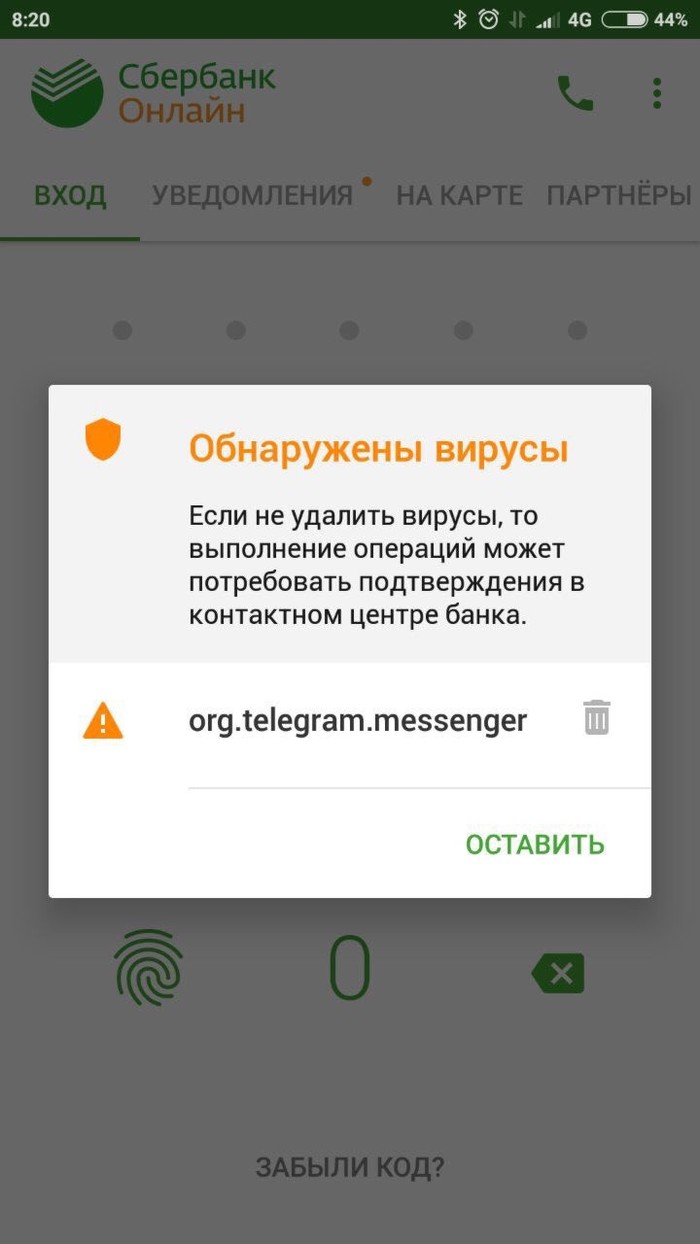This screenshot has height=1244, width=700.
Task: Erase last digit with backspace key
Action: point(558,973)
